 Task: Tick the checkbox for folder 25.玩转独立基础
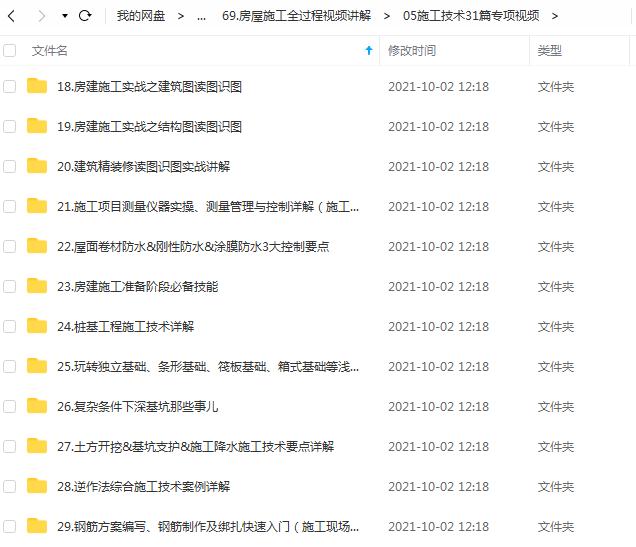coord(10,367)
